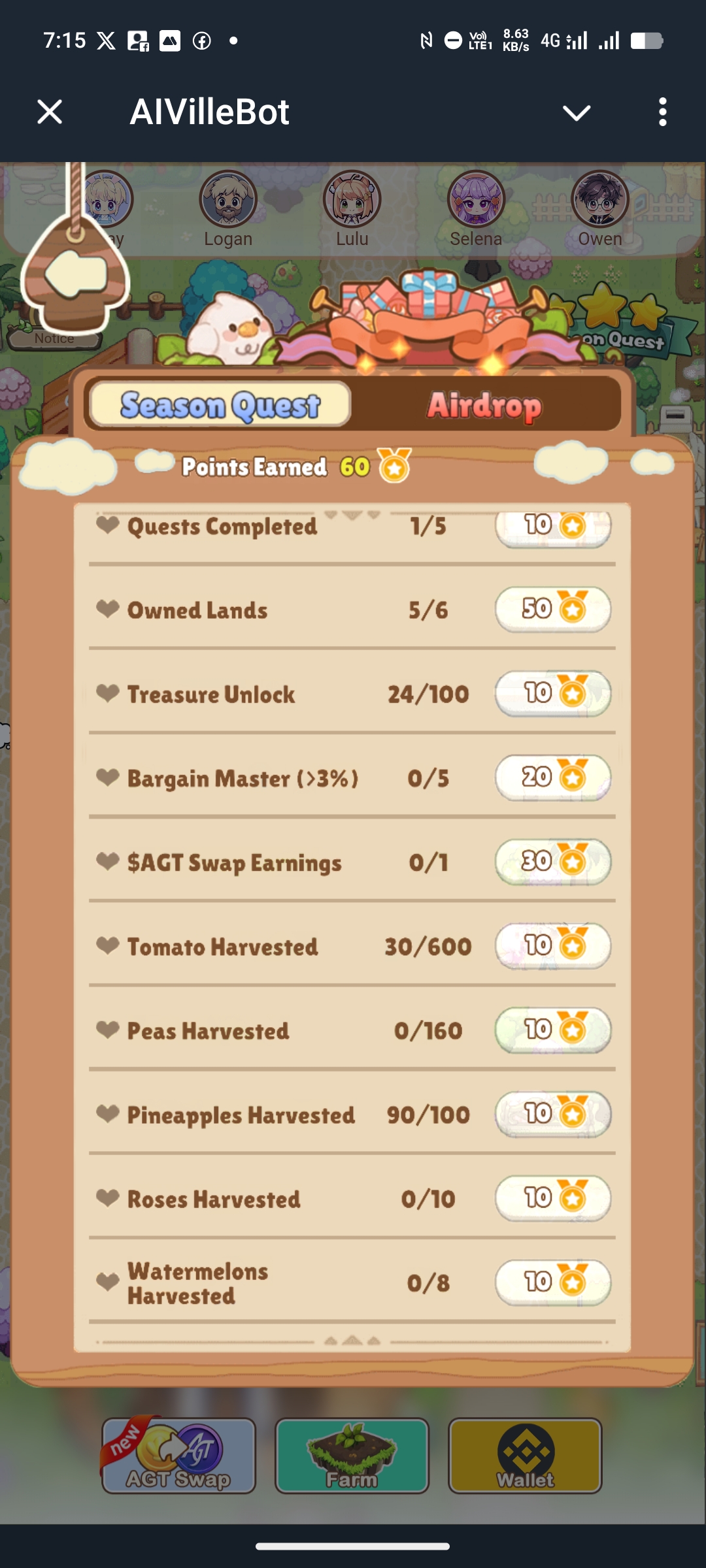
Task: Open the three-dot overflow menu
Action: [x=662, y=112]
